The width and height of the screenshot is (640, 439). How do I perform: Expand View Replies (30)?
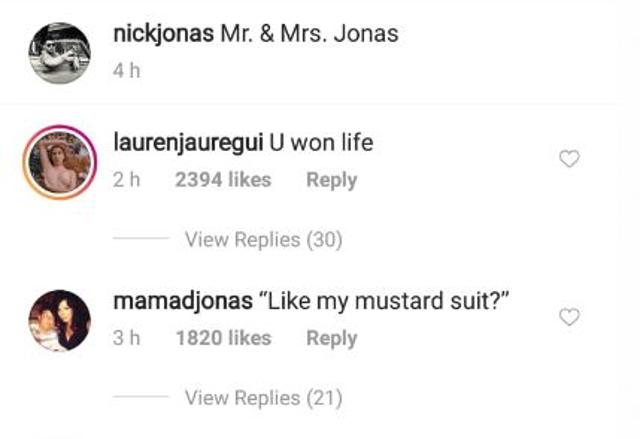coord(263,239)
